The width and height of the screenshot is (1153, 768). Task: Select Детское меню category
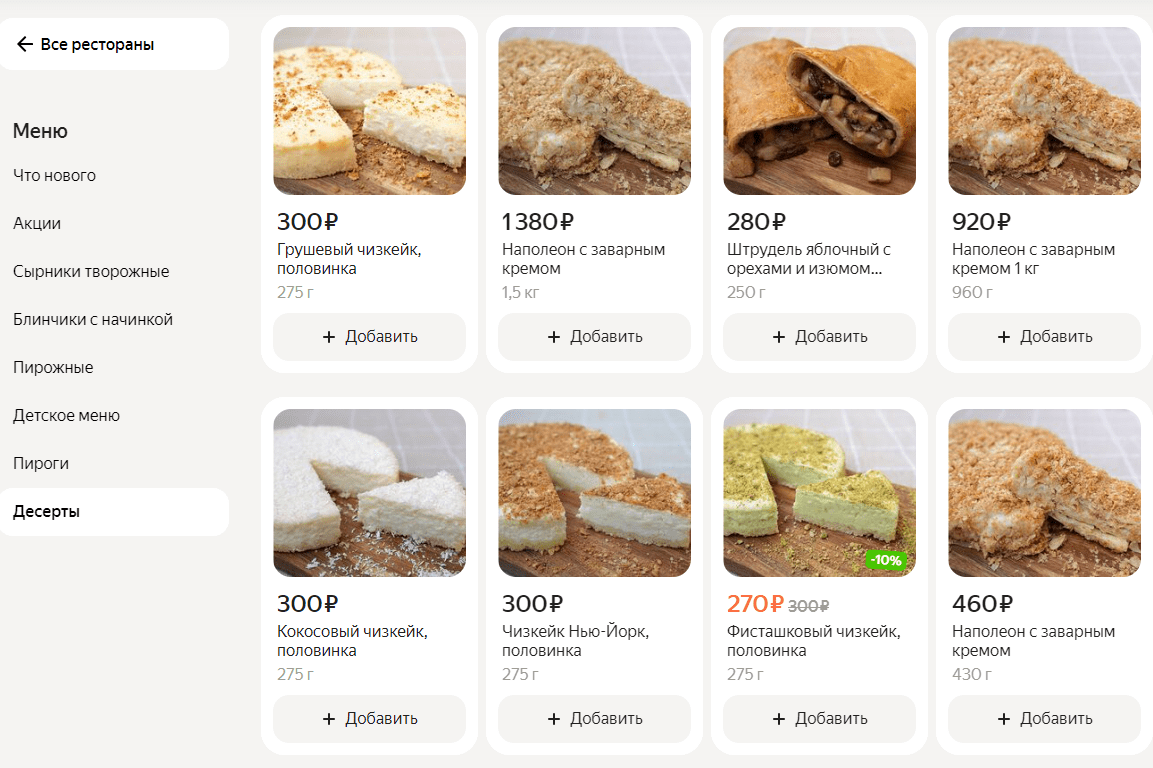point(66,415)
